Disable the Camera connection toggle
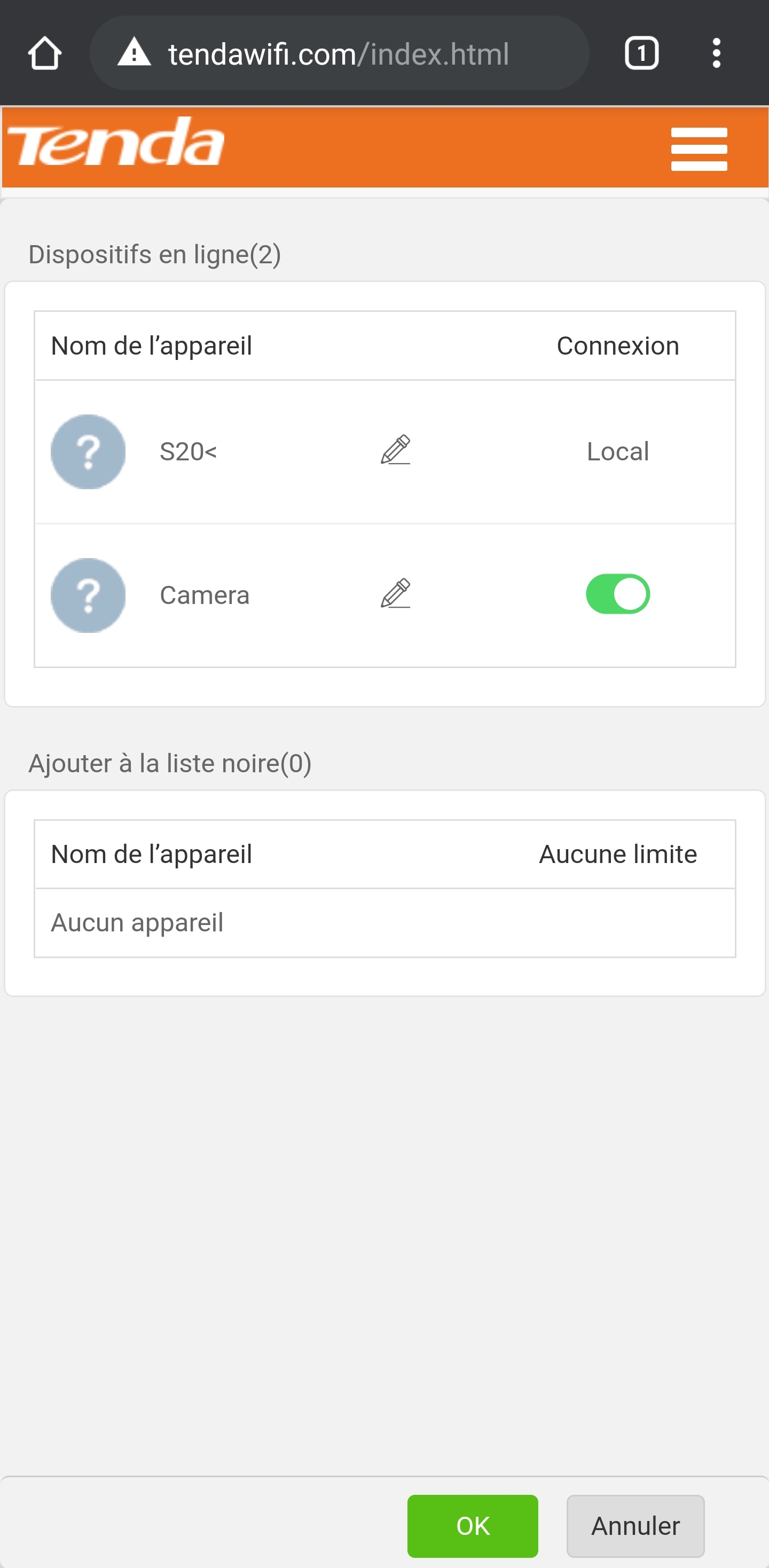This screenshot has width=769, height=1568. (x=617, y=594)
